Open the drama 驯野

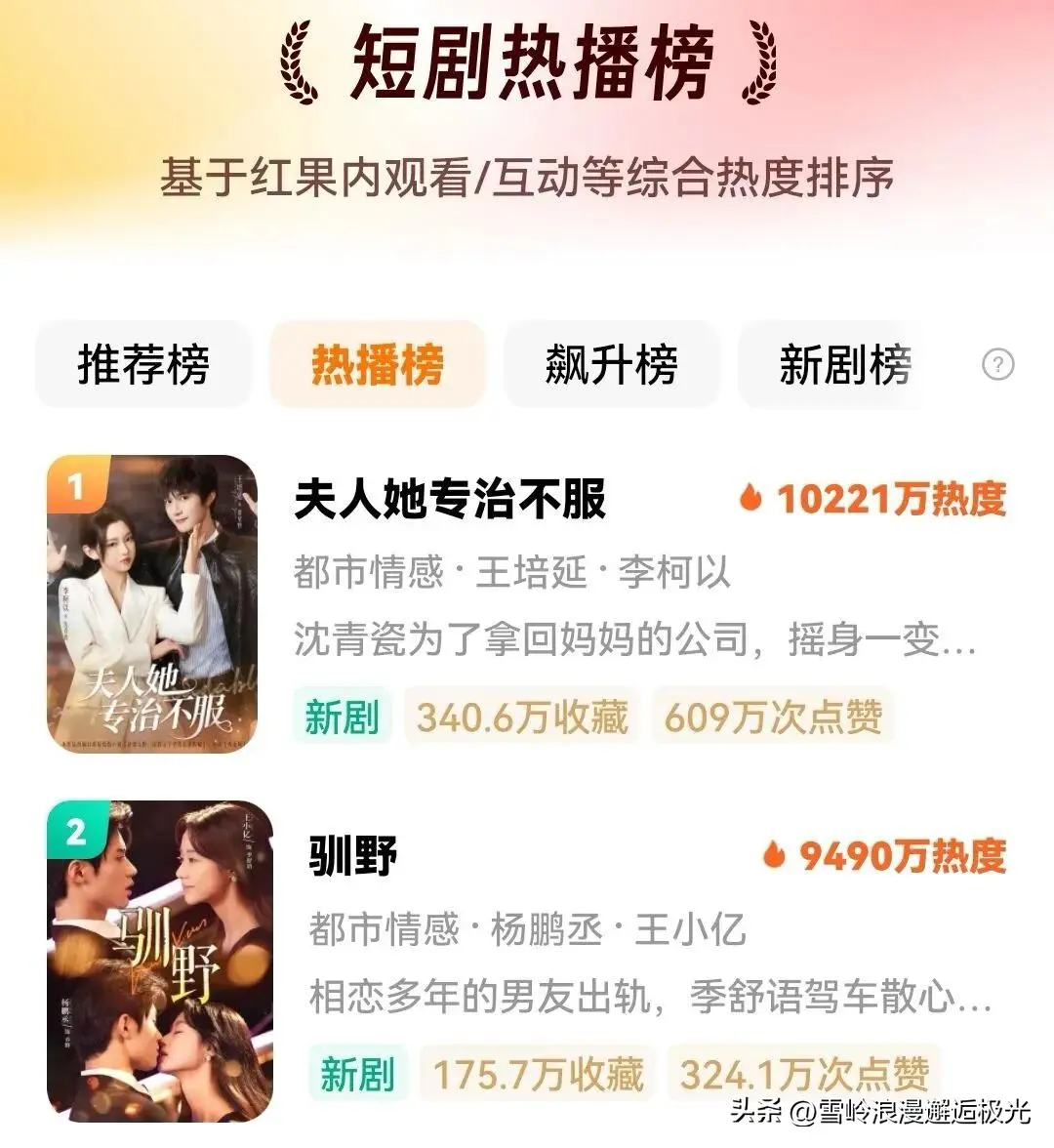point(353,856)
